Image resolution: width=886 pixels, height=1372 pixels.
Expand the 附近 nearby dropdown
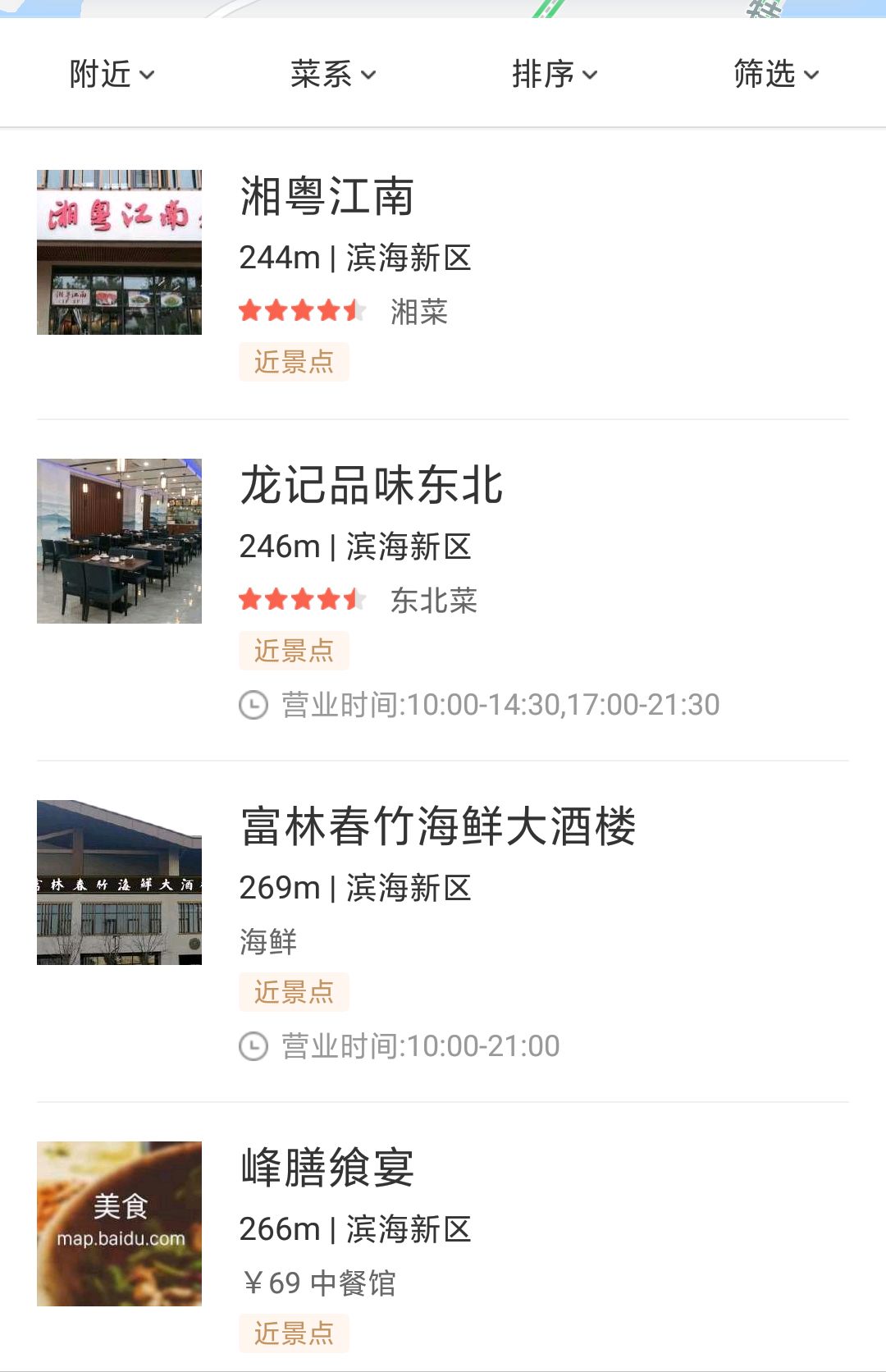pyautogui.click(x=112, y=74)
